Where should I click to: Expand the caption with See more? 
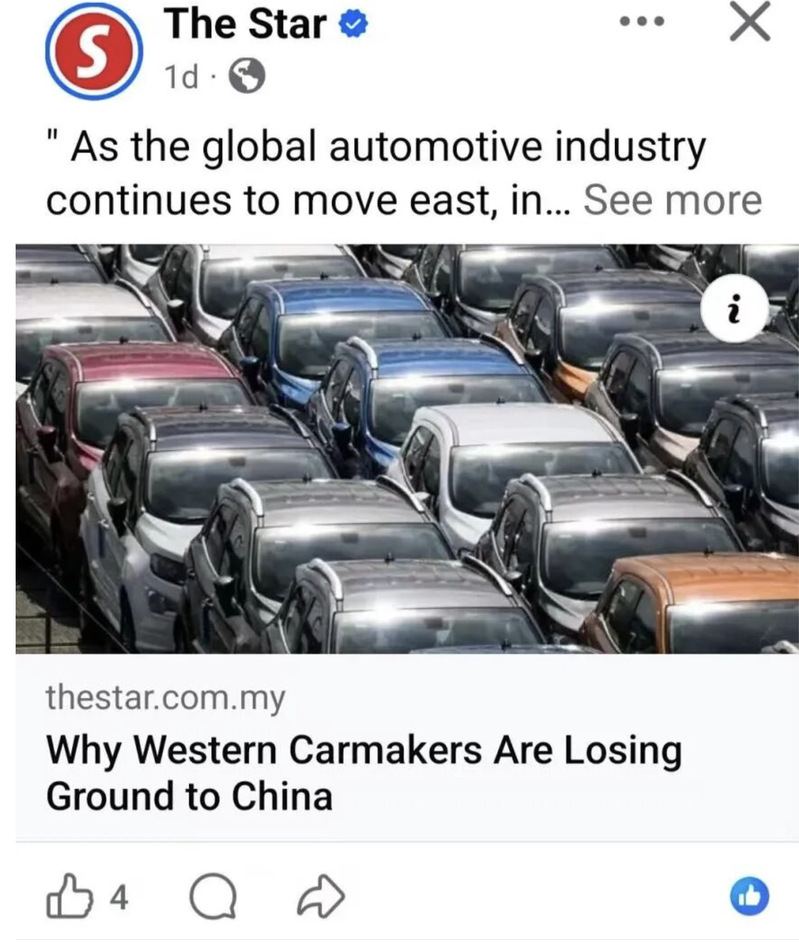[x=672, y=200]
